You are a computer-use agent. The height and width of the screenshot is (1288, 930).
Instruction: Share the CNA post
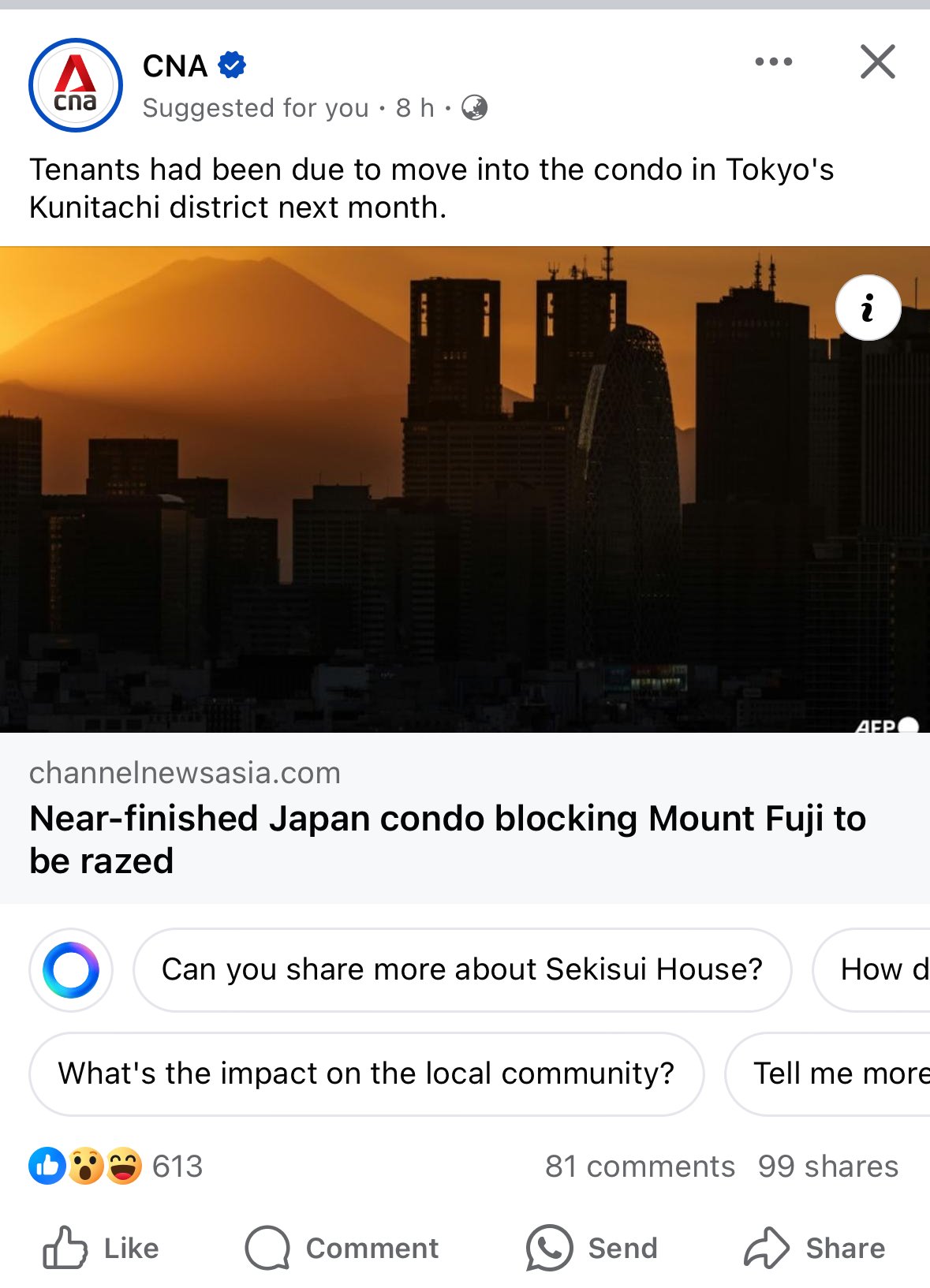click(815, 1248)
